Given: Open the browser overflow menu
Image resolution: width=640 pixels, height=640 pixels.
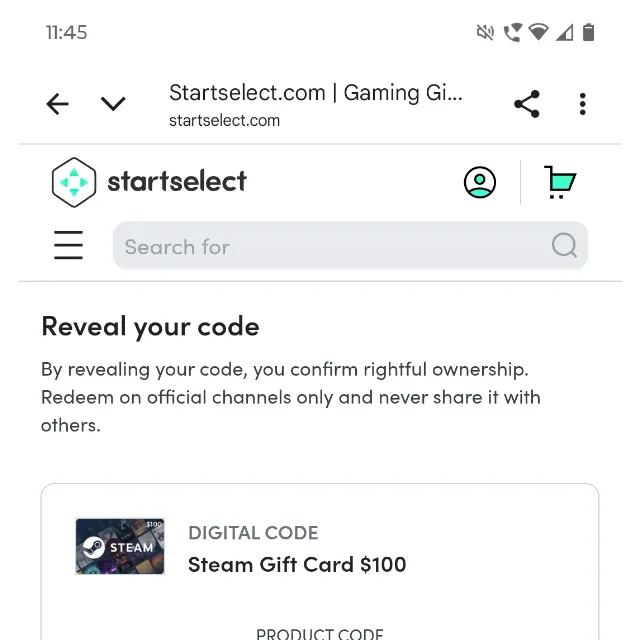Looking at the screenshot, I should pyautogui.click(x=582, y=104).
